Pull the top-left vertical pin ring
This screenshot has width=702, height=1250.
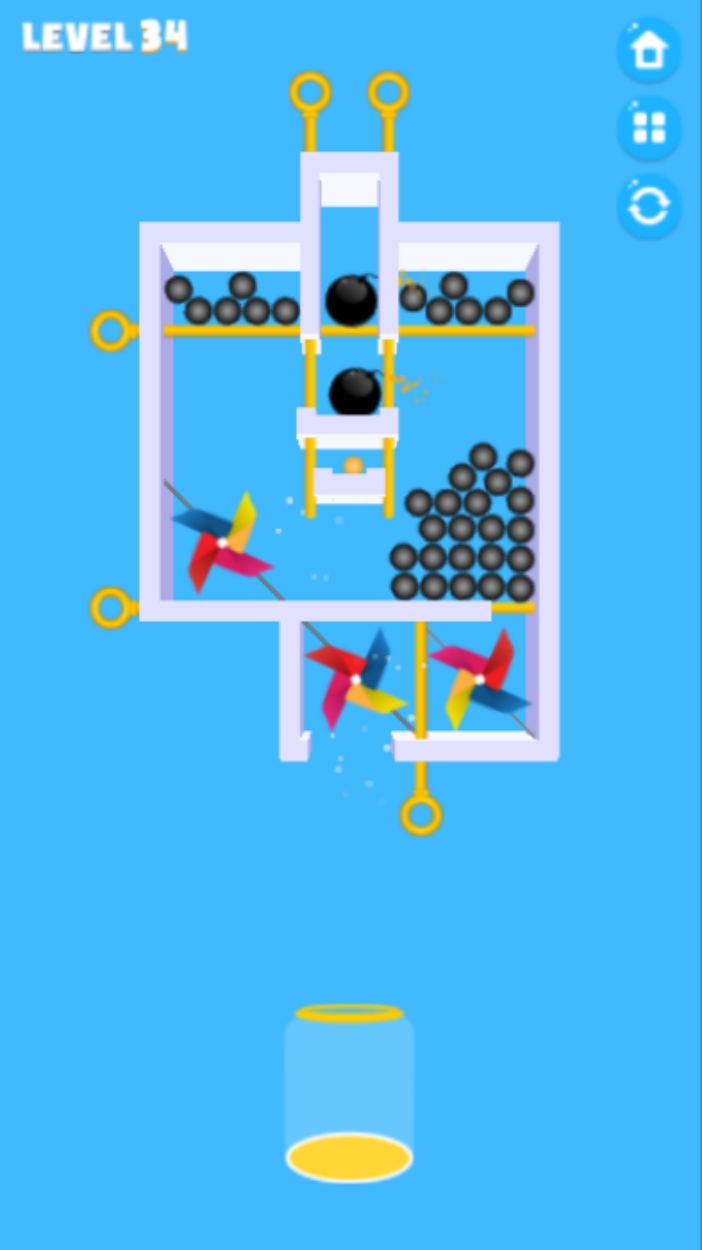(x=311, y=93)
